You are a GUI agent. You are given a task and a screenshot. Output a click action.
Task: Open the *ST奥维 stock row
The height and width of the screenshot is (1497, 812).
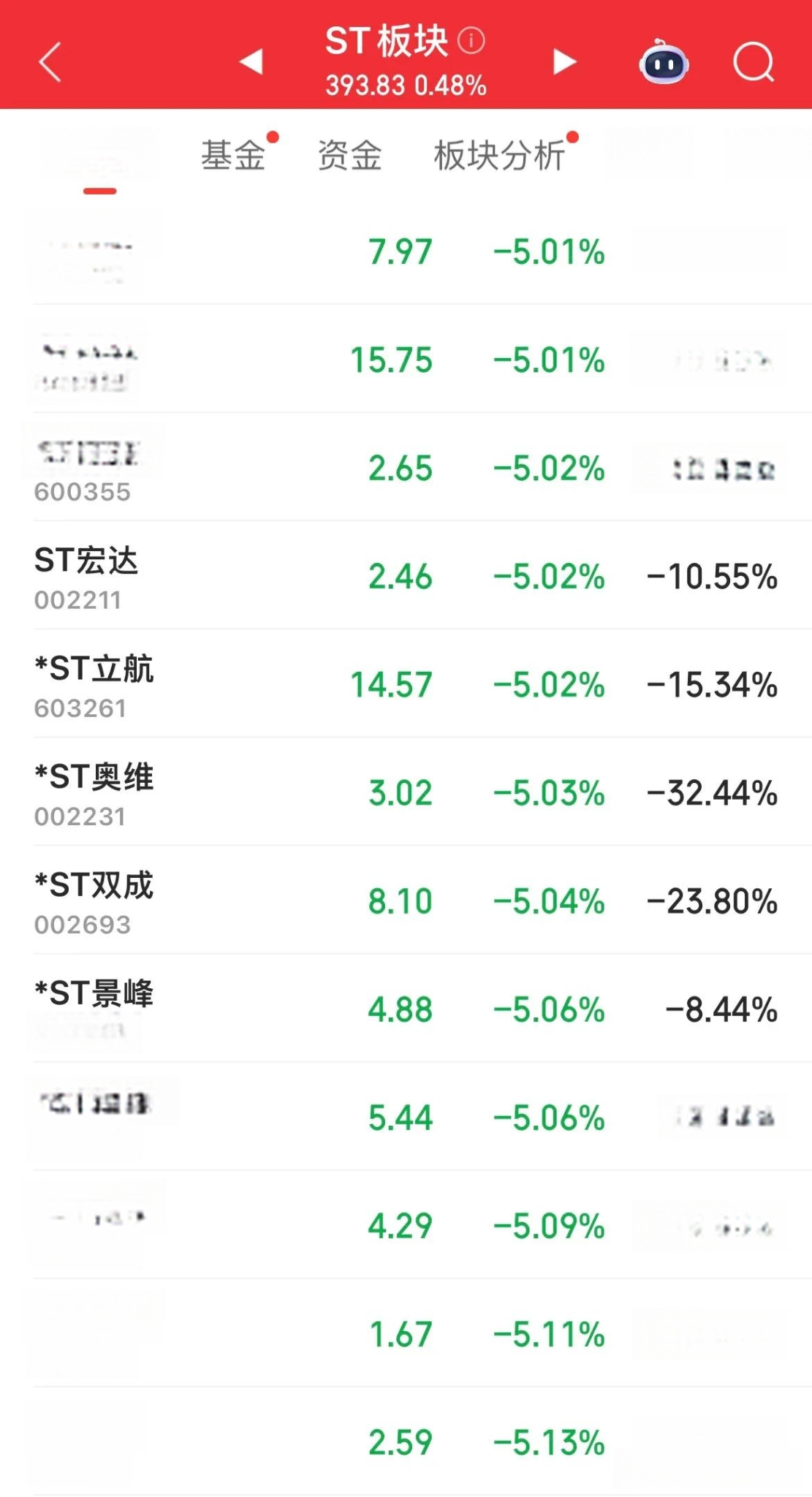[422, 792]
